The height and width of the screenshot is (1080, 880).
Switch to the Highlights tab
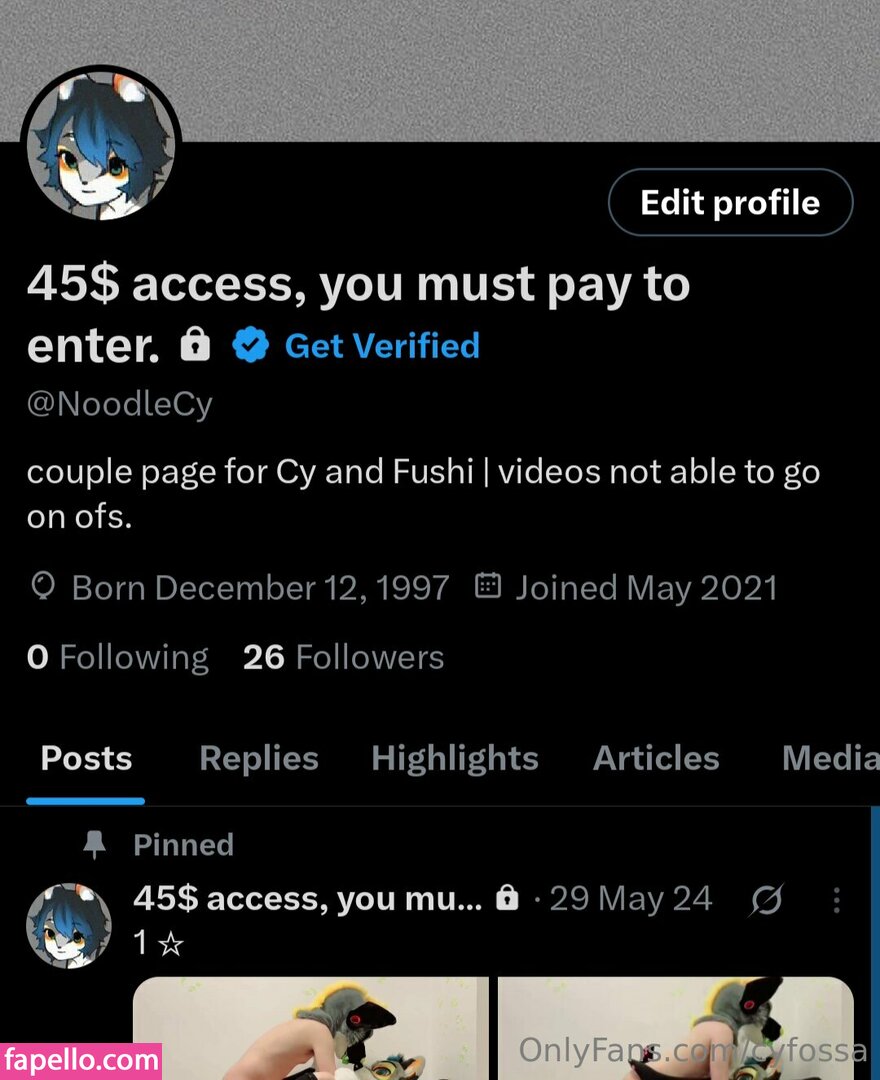click(455, 759)
